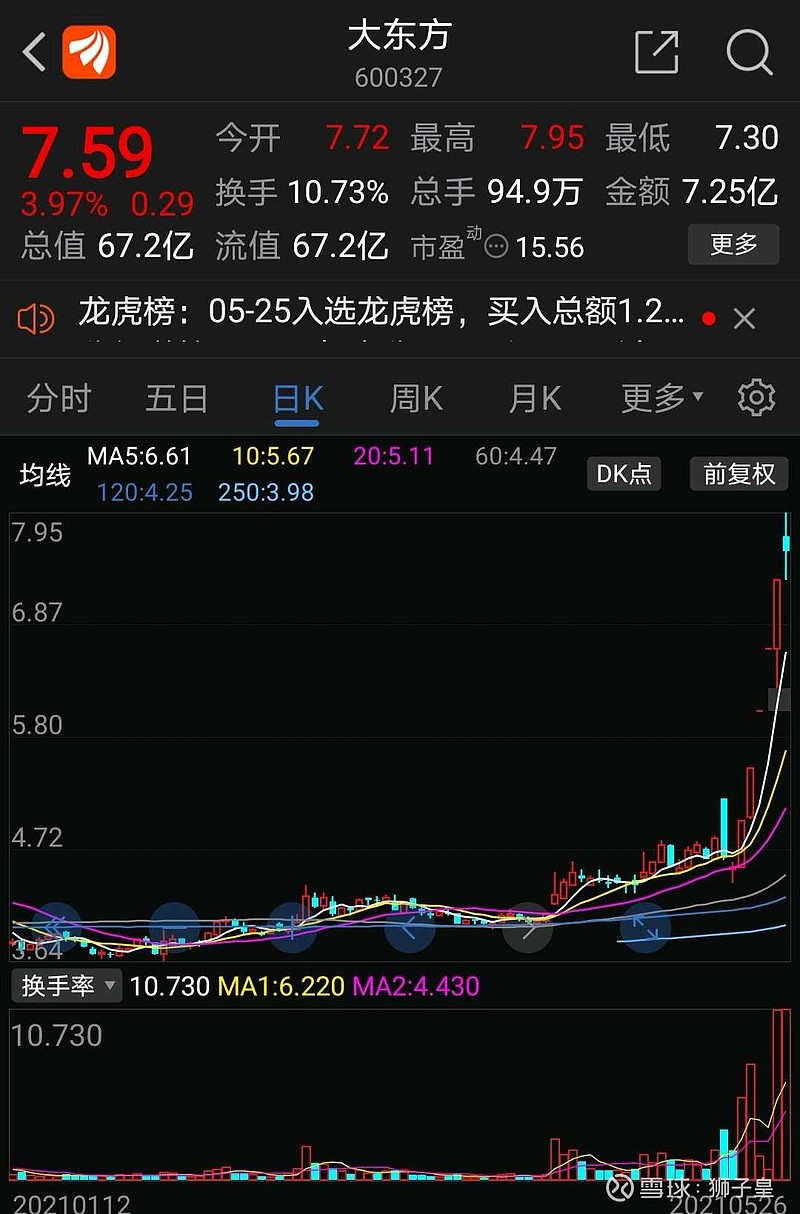The height and width of the screenshot is (1214, 800).
Task: Move the chart left with the single arrow
Action: pyautogui.click(x=410, y=927)
